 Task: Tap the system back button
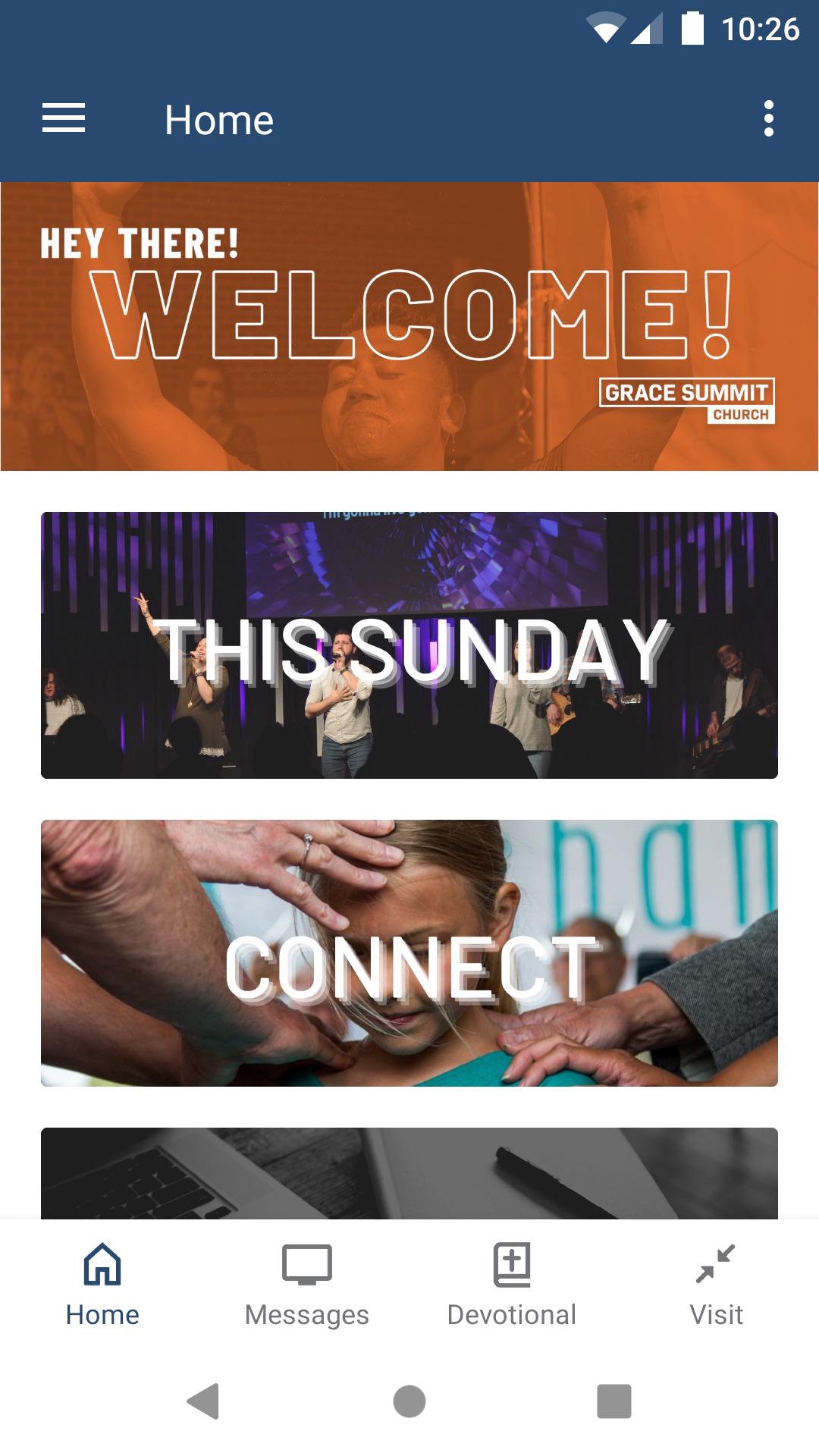click(203, 1401)
